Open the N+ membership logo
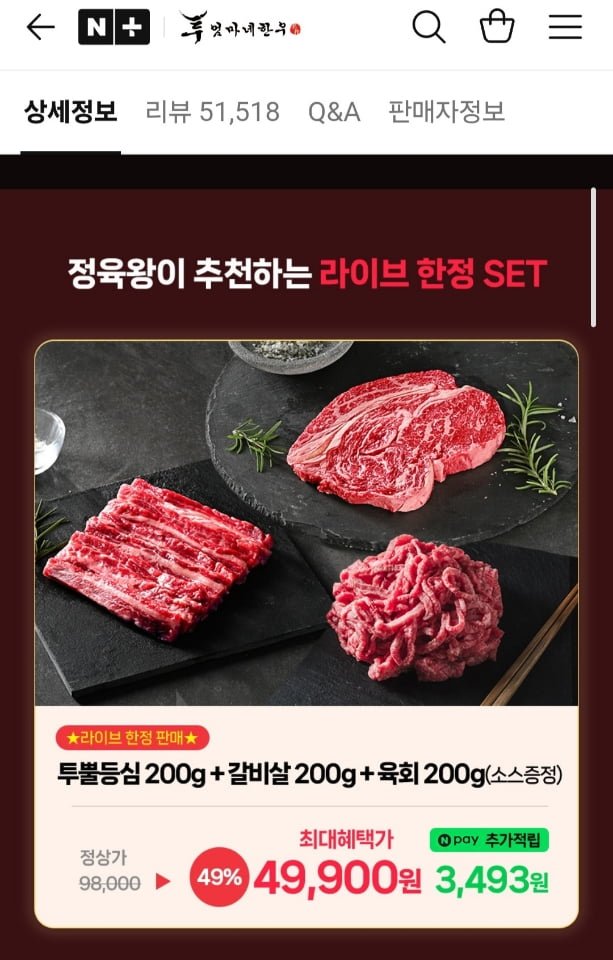Screen dimensions: 613x960 click(113, 28)
